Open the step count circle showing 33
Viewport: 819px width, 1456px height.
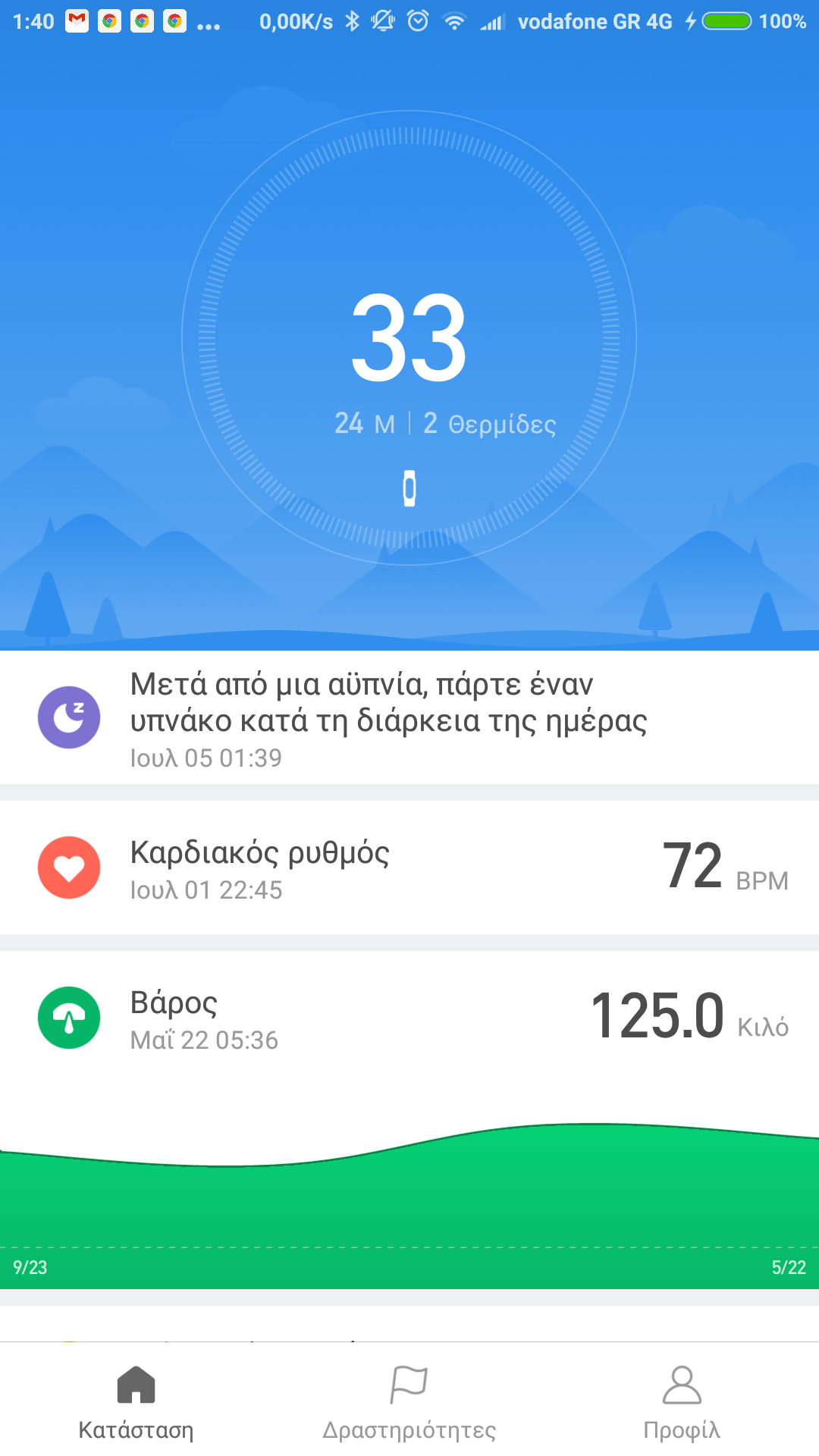point(409,338)
